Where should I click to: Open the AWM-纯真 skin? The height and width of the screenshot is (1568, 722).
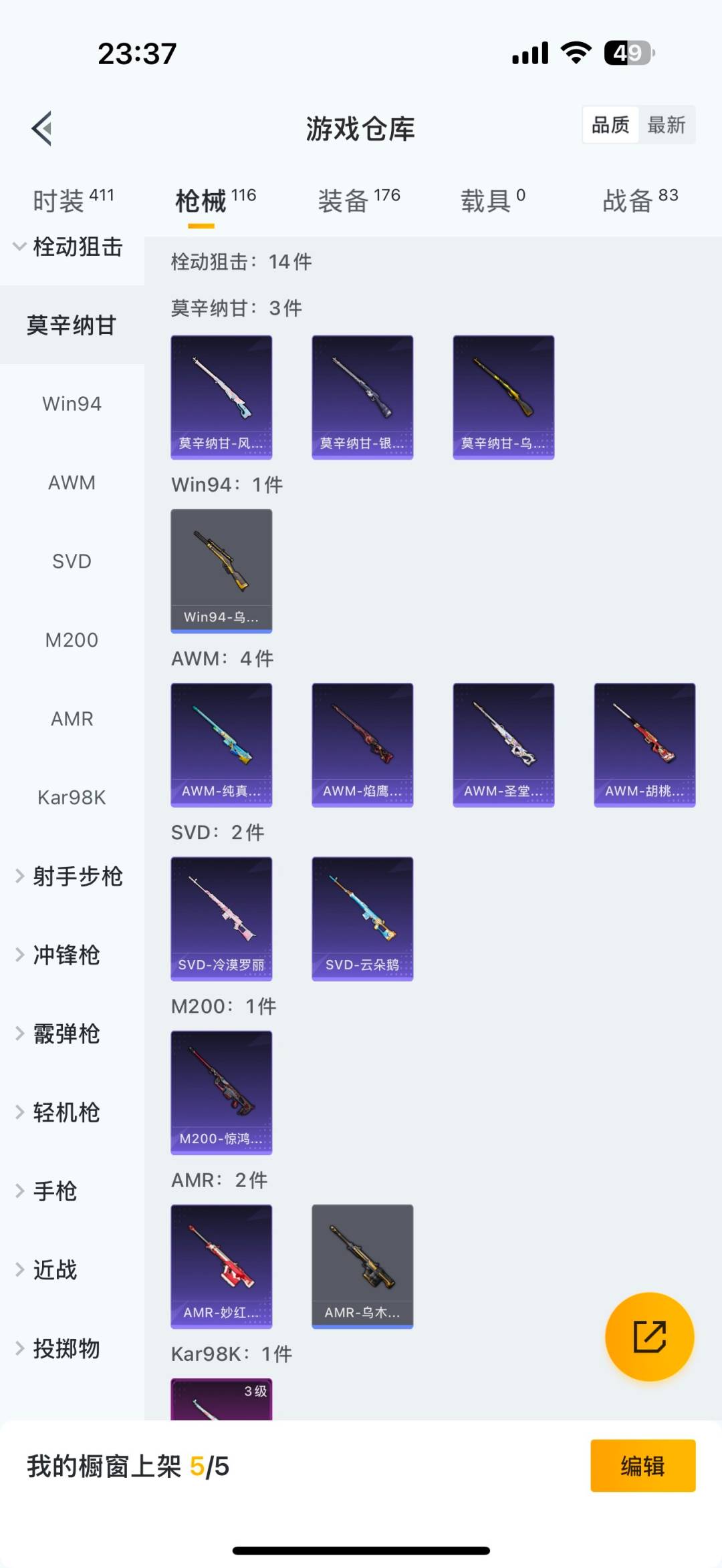[x=221, y=744]
